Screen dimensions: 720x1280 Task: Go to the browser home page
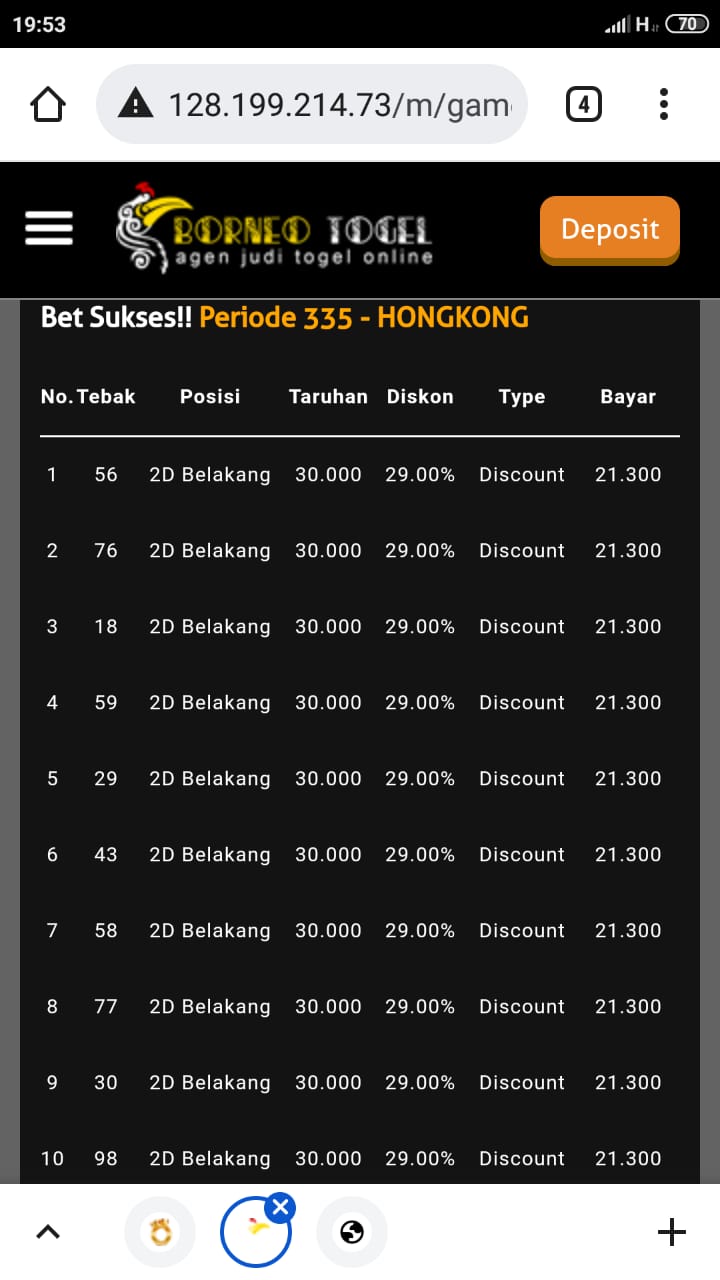[48, 104]
